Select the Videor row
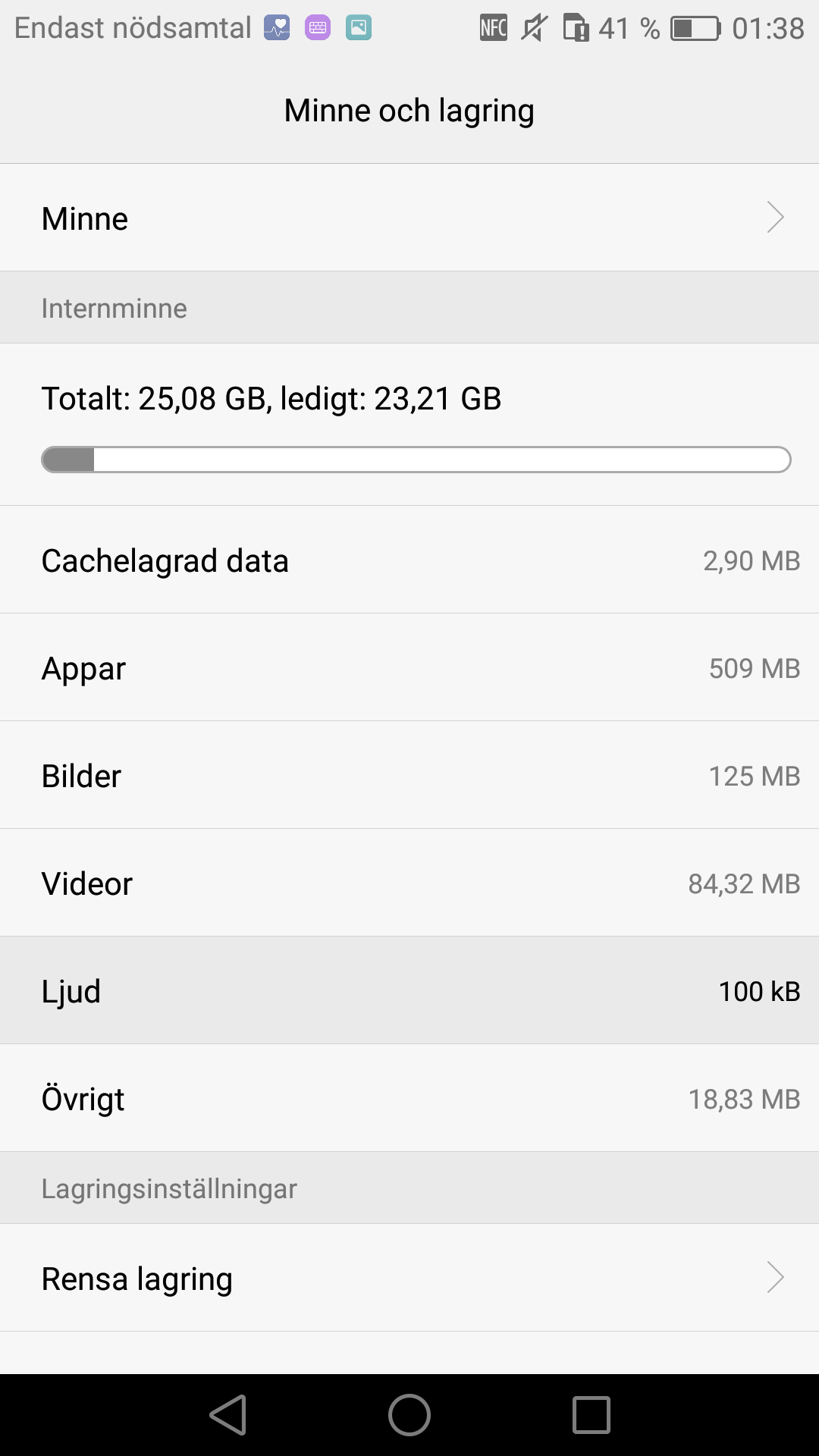819x1456 pixels. (409, 883)
